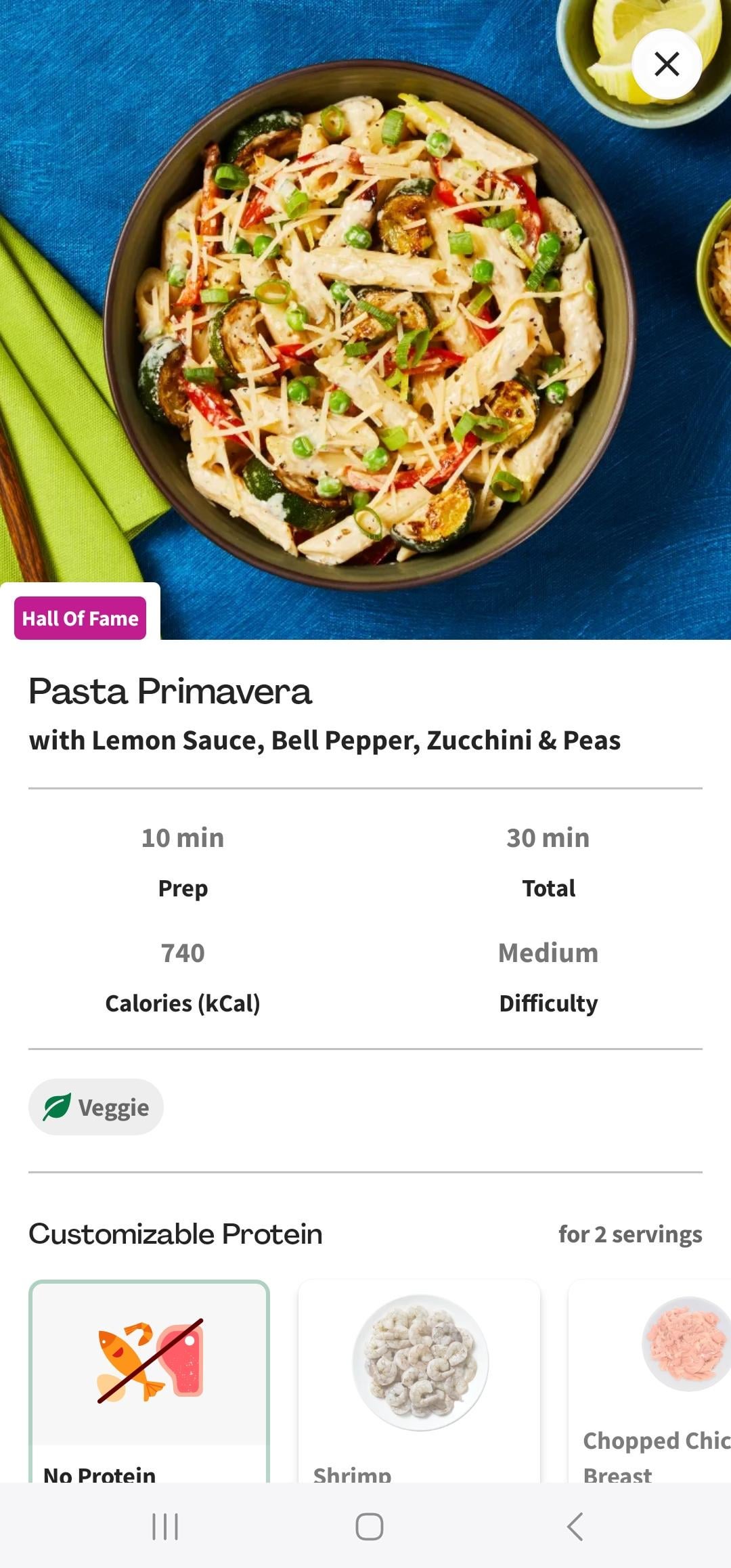Go back using the system back button

click(575, 1526)
